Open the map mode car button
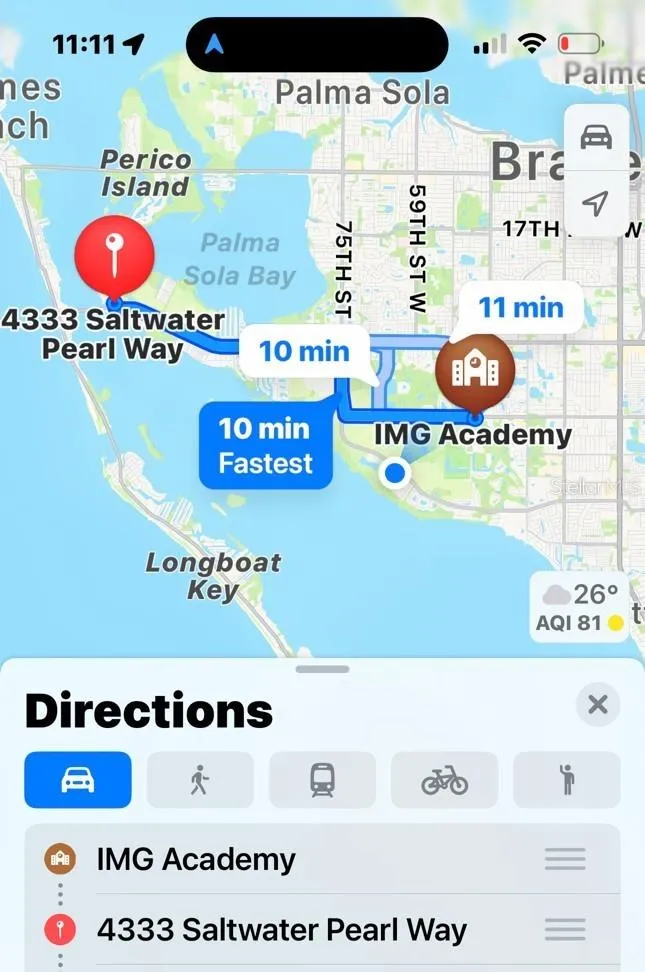This screenshot has height=972, width=645. tap(596, 137)
